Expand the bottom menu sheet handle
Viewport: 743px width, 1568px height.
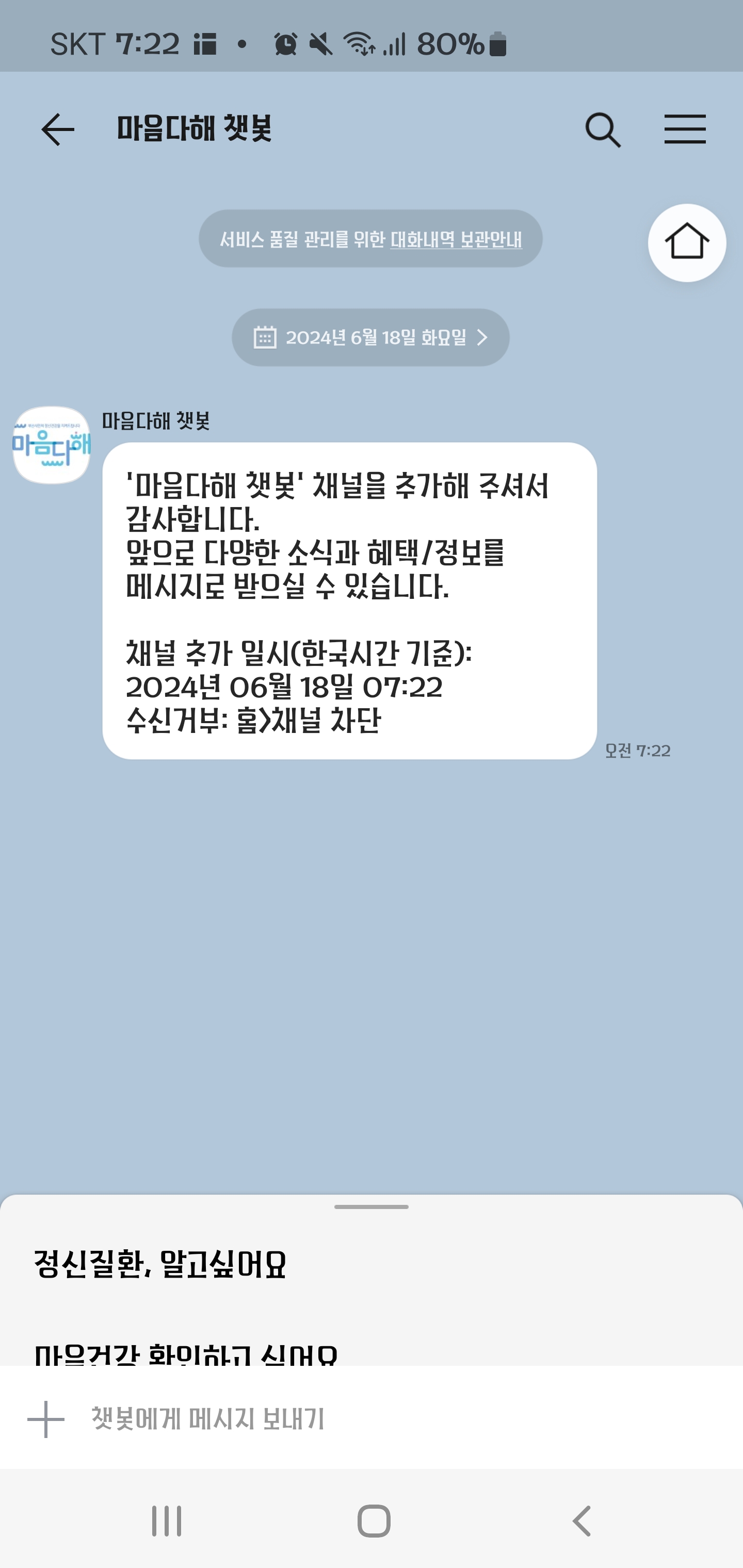coord(371,1206)
